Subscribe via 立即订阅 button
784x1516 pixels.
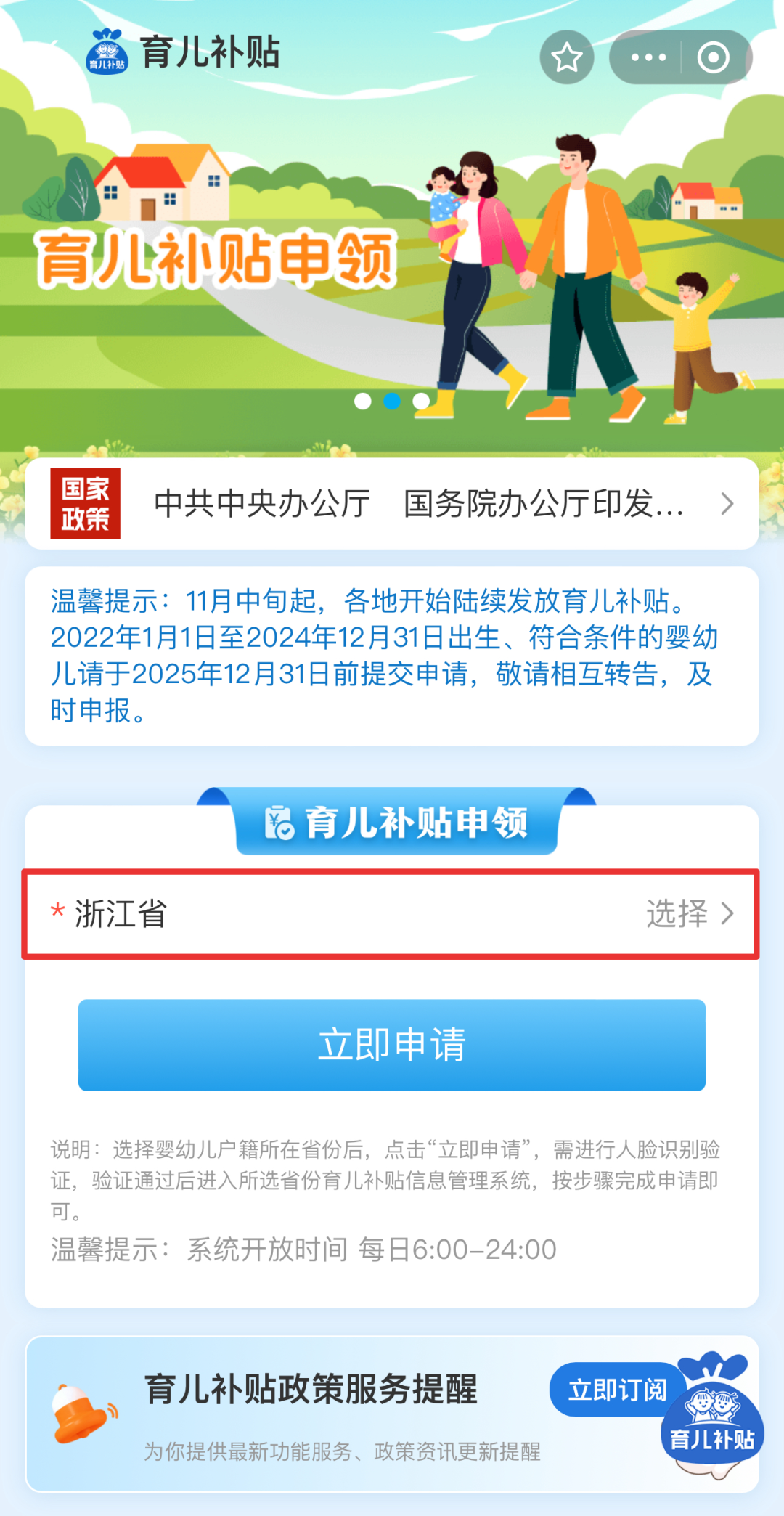pos(616,1390)
